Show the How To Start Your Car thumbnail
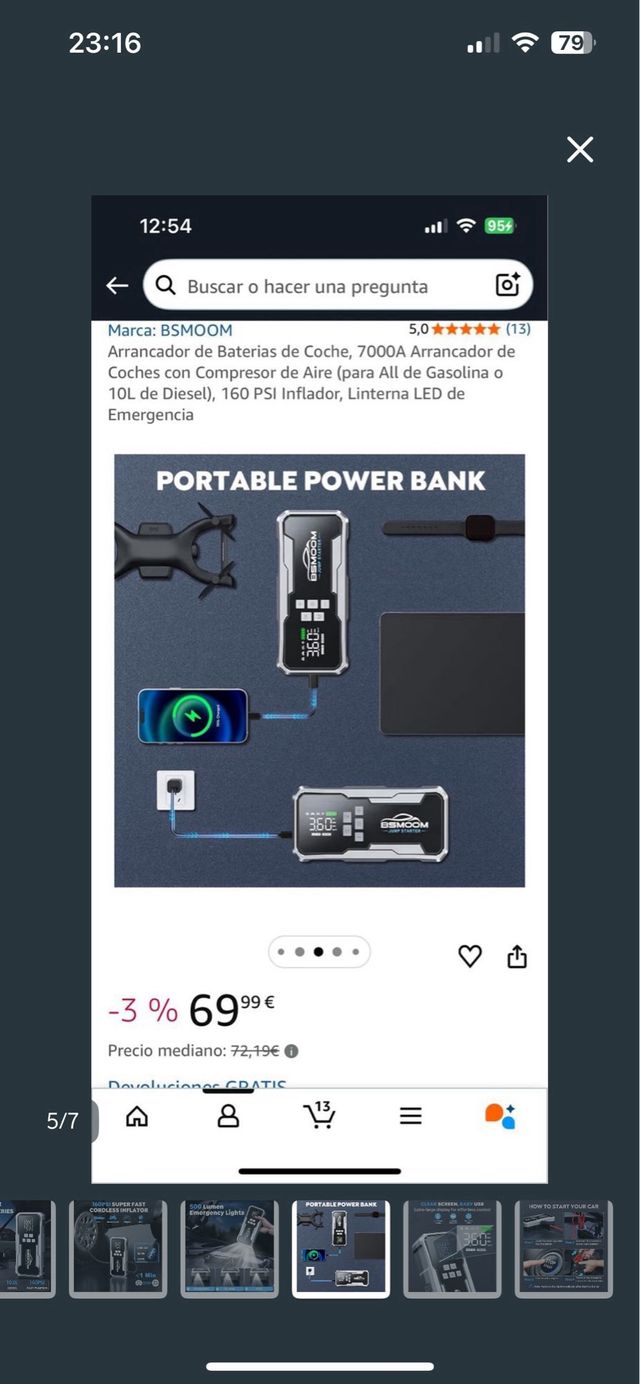640x1384 pixels. click(563, 1249)
